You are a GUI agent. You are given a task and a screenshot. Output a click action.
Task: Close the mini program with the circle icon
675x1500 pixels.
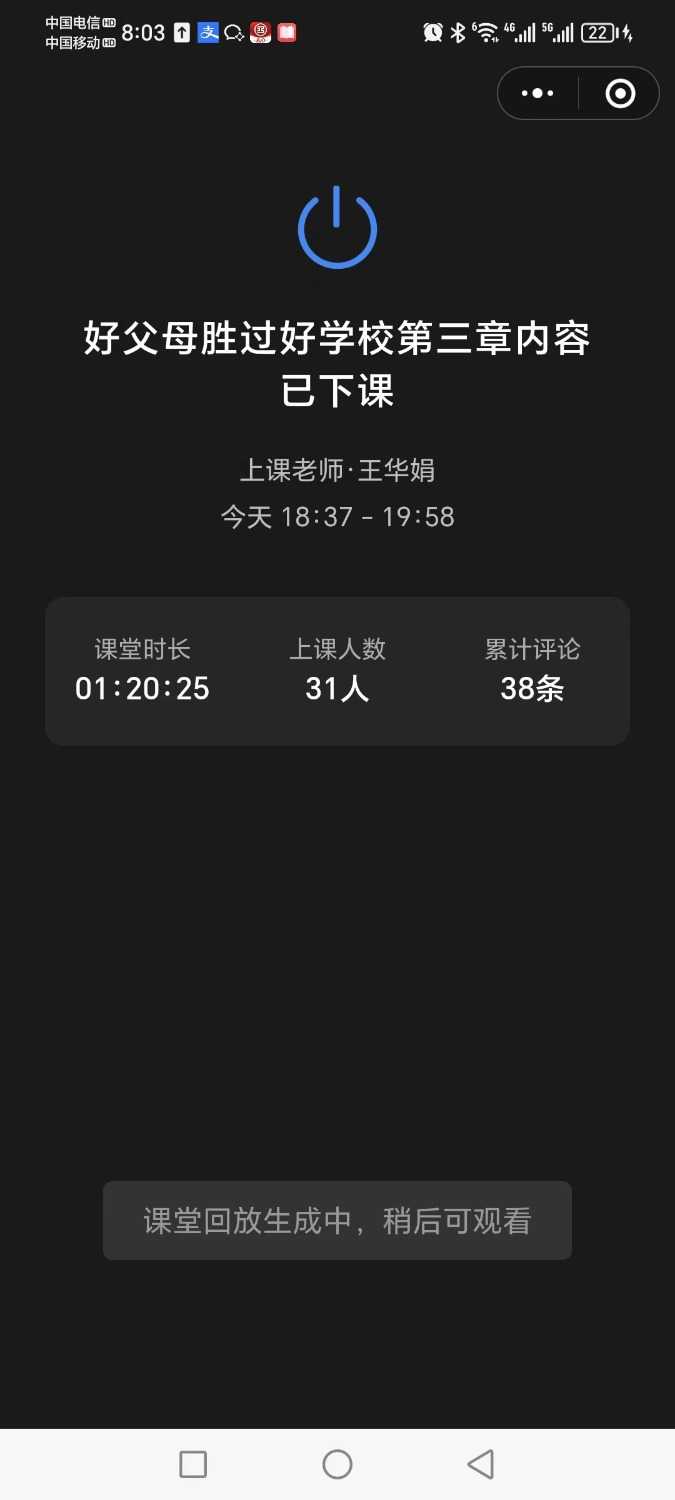(x=620, y=94)
